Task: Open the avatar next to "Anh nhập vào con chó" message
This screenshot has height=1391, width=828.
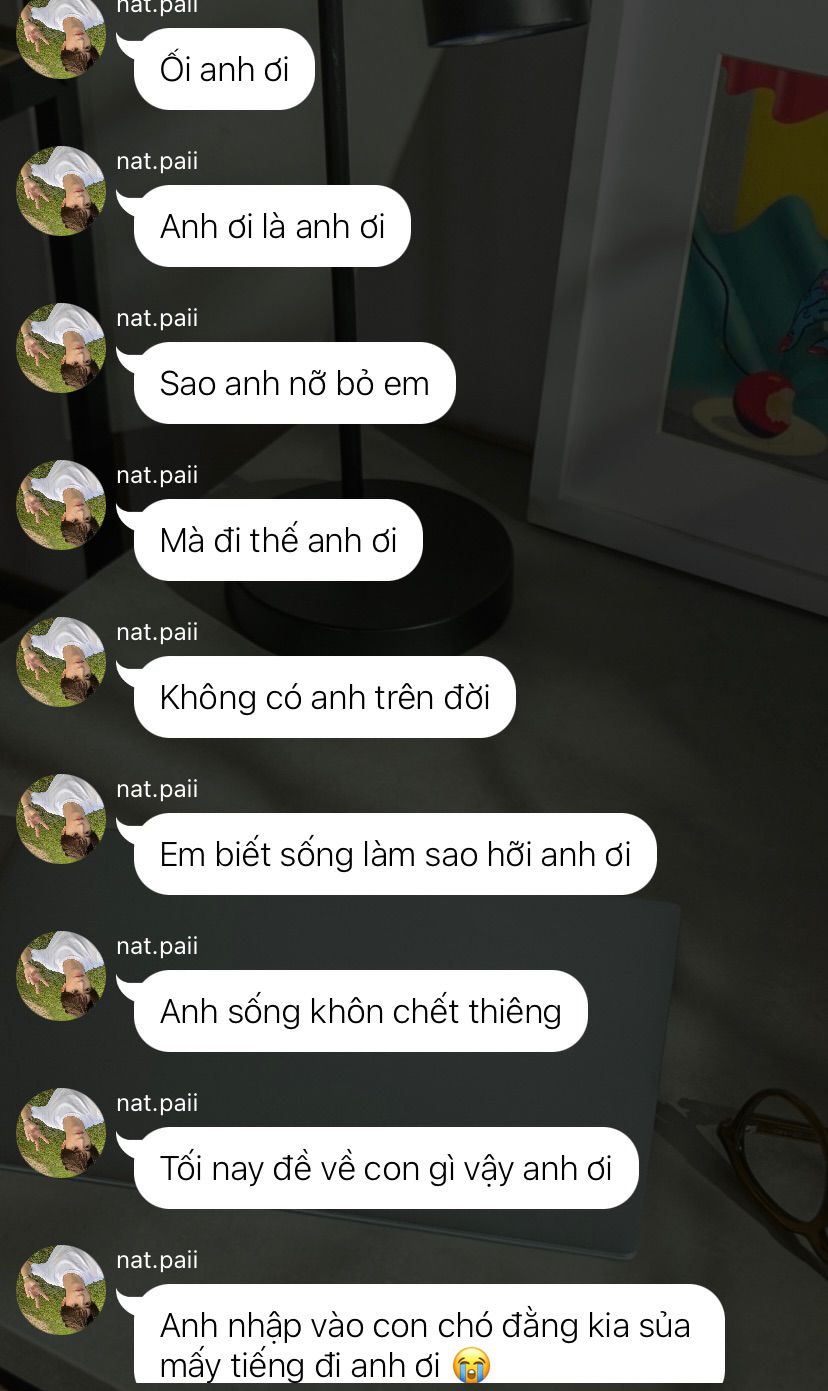Action: click(x=61, y=1290)
